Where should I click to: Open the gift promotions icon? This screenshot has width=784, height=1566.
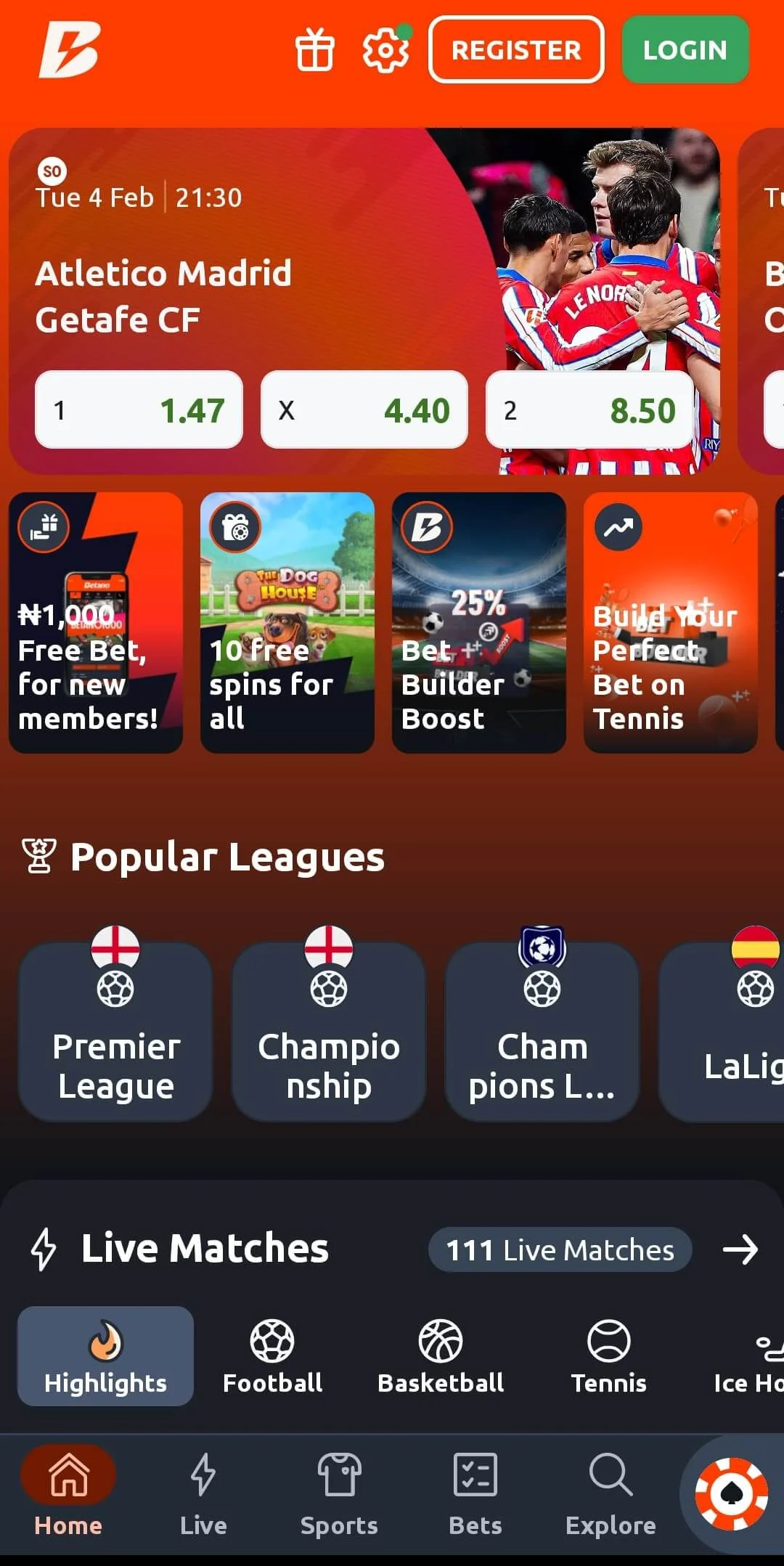(x=314, y=50)
